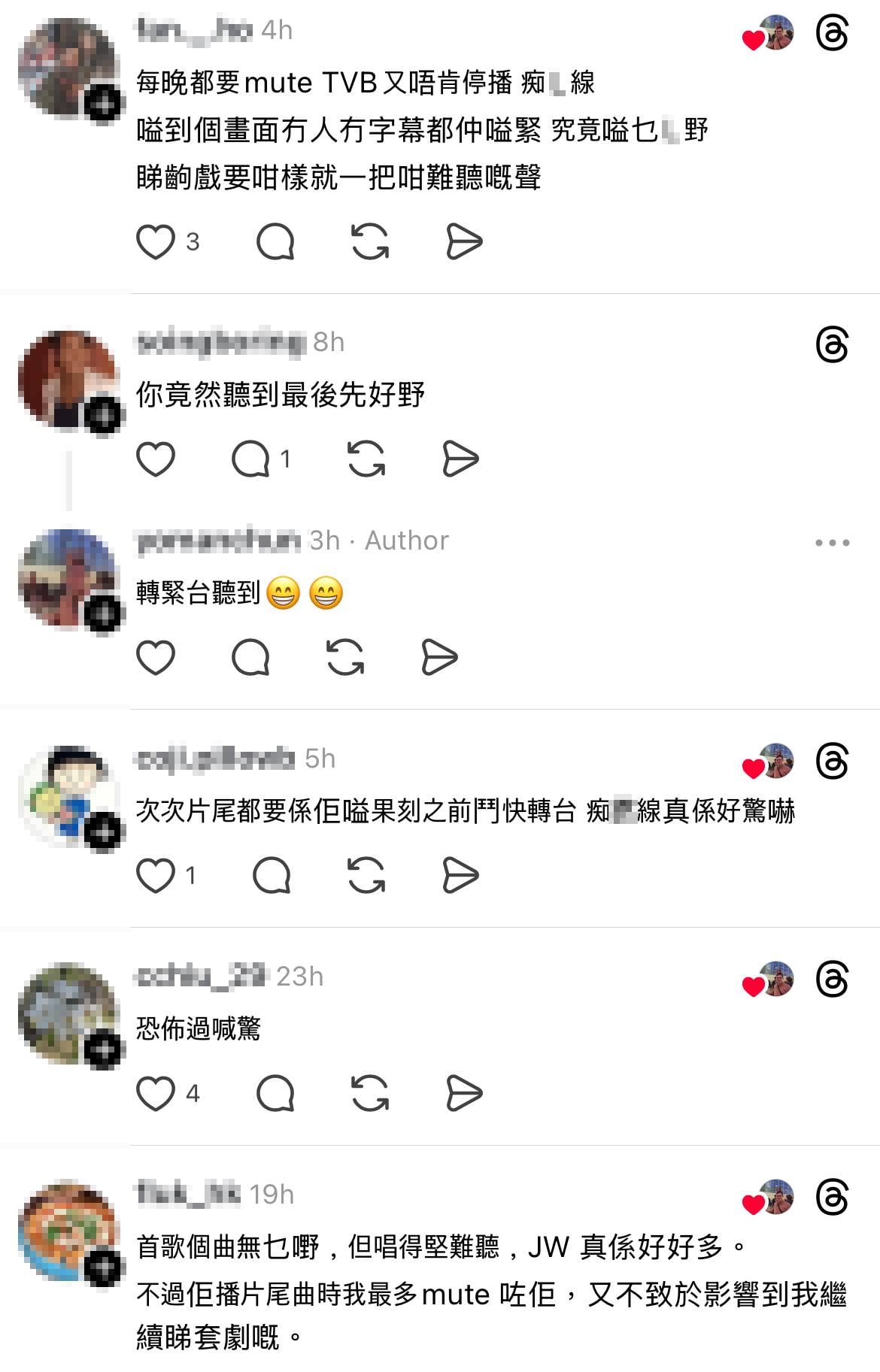Follow the commenter who wrote 你竟然聽到最後先好野
Image resolution: width=880 pixels, height=1372 pixels.
point(103,415)
